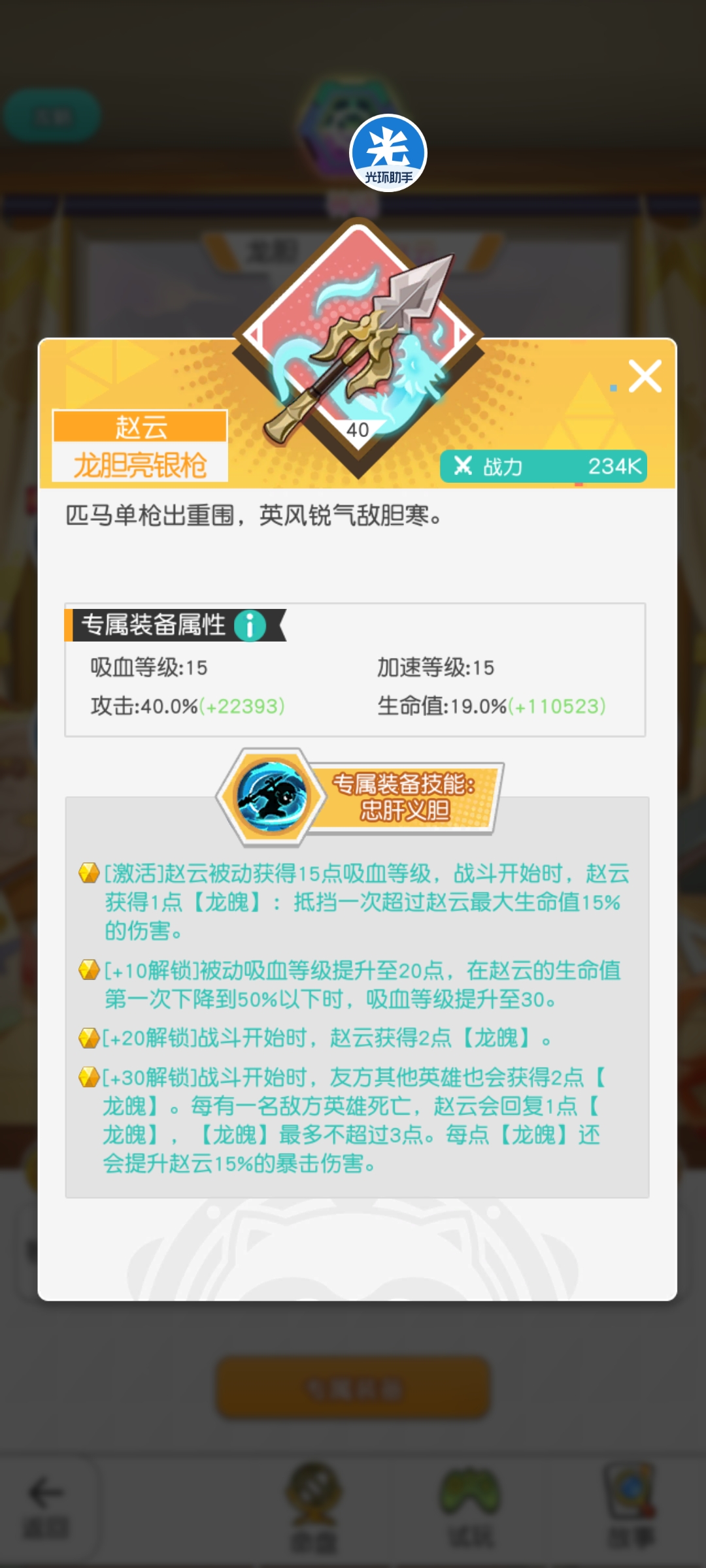Close the 龙胆亮银枪 equipment dialog
Viewport: 706px width, 1568px height.
(645, 376)
